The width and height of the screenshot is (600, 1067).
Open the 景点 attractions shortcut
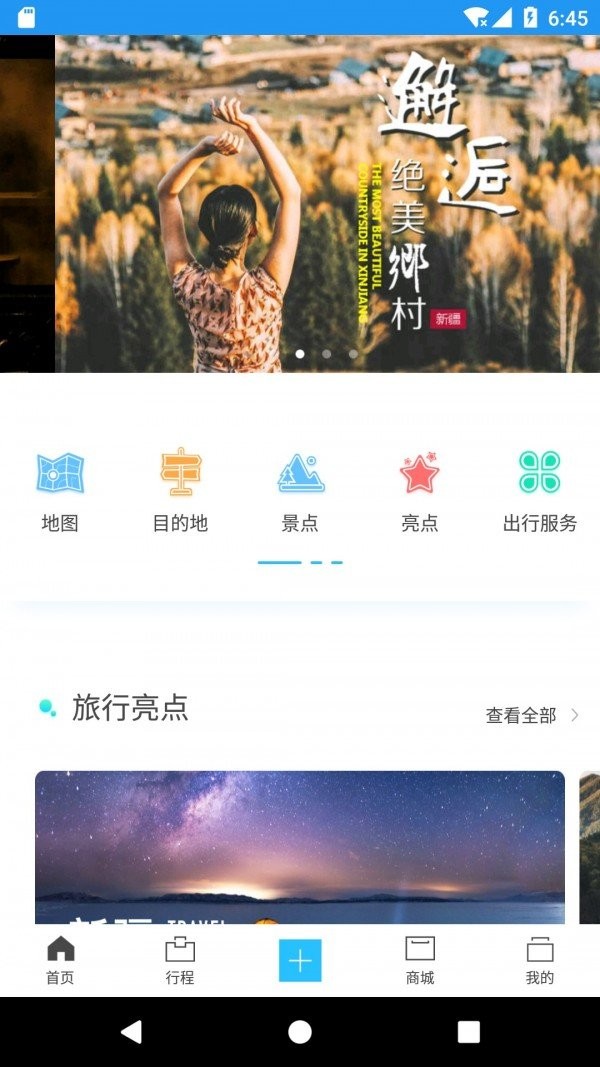click(x=300, y=490)
